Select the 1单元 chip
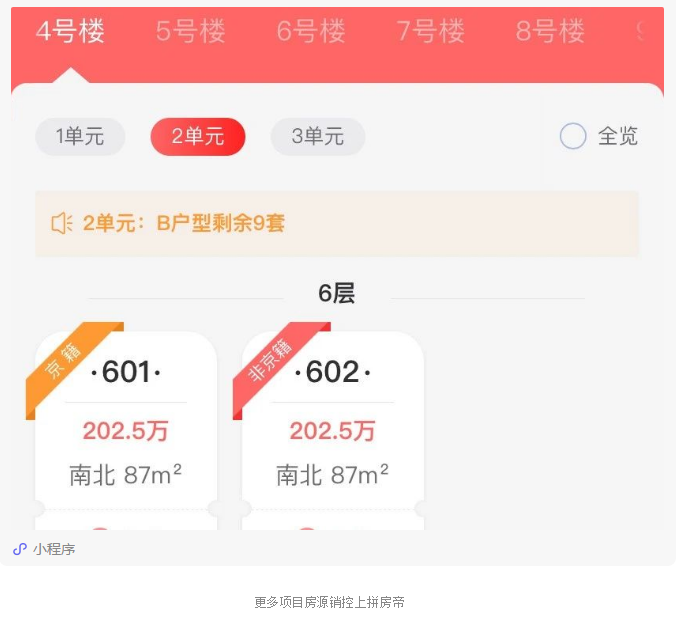Screen dimensions: 679x642 (x=80, y=137)
